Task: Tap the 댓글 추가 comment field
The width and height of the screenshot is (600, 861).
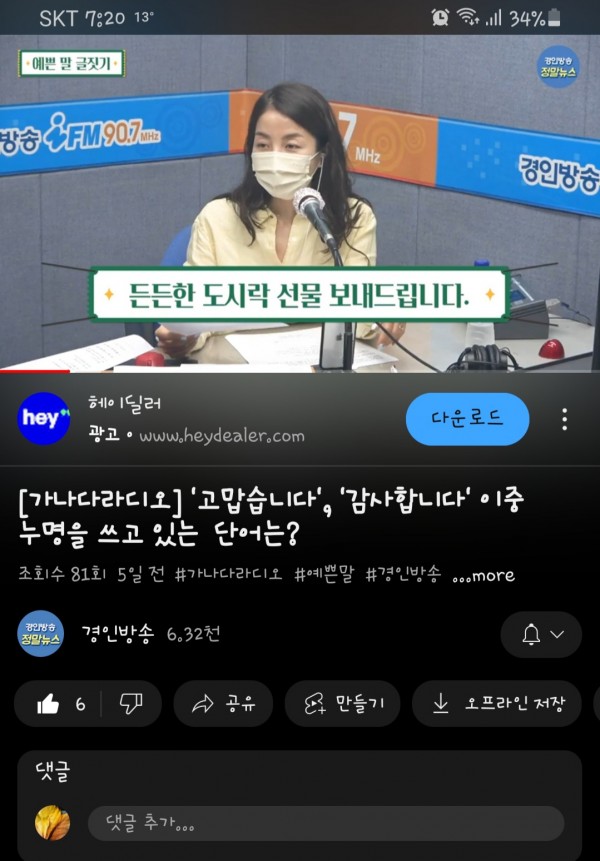Action: (x=325, y=823)
